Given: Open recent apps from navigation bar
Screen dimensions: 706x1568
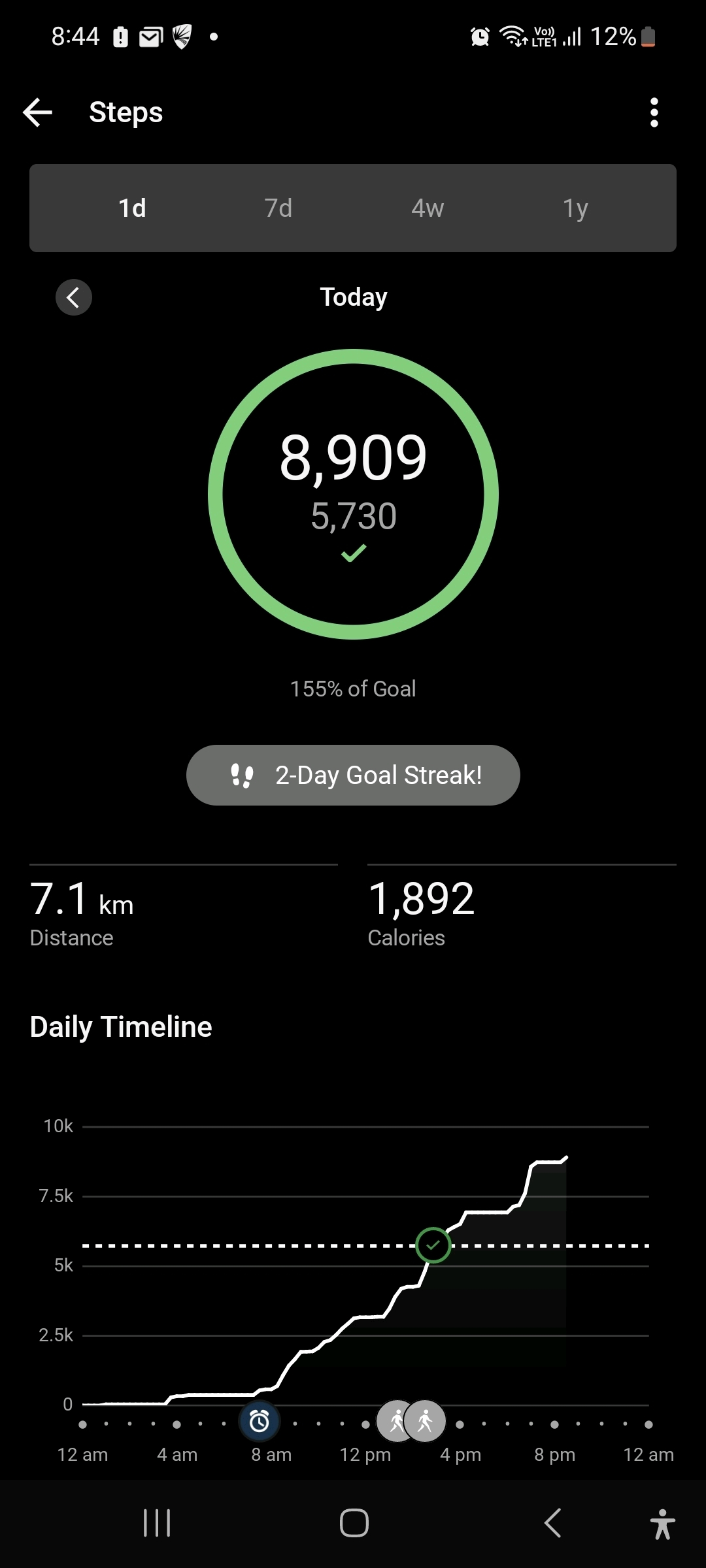Looking at the screenshot, I should (x=157, y=1523).
